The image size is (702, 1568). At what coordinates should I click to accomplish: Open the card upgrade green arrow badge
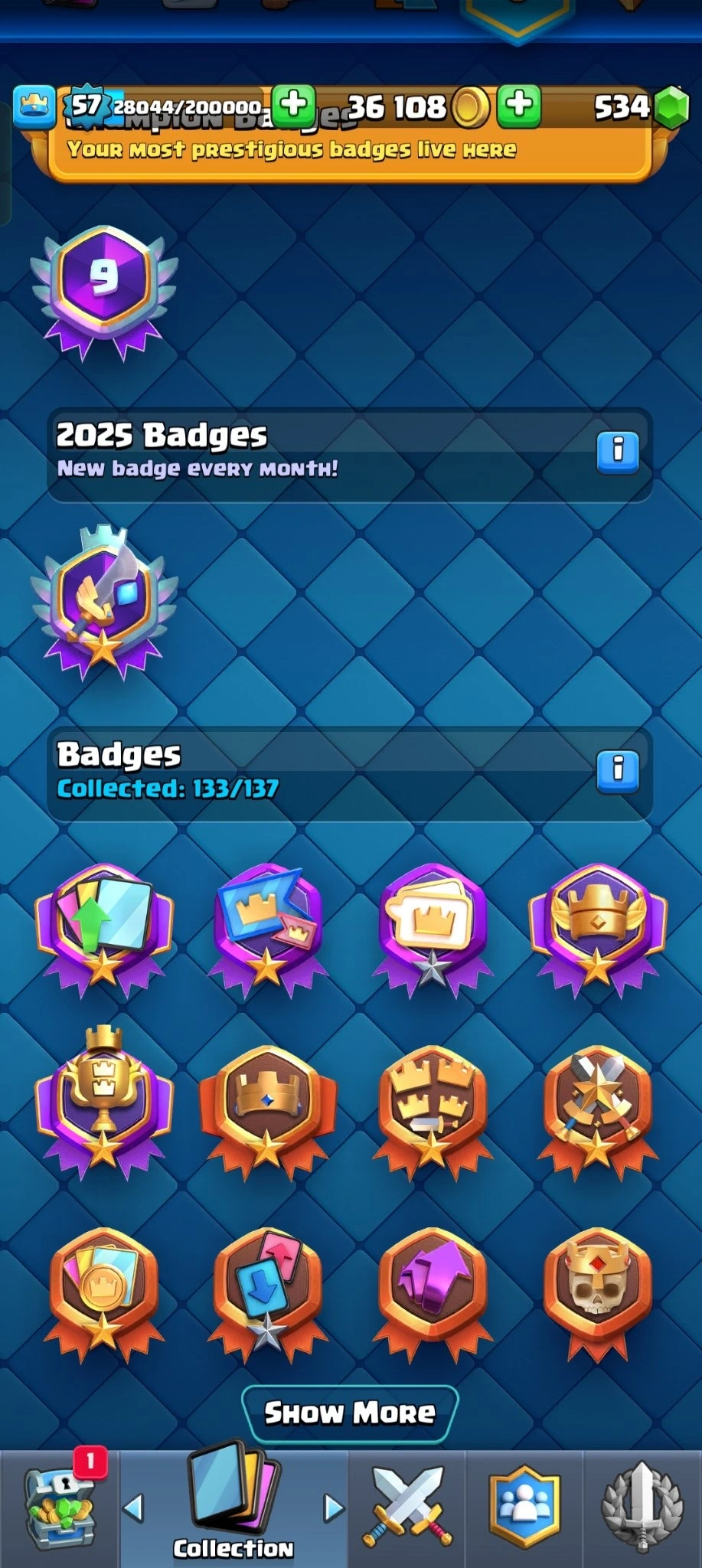pyautogui.click(x=104, y=926)
